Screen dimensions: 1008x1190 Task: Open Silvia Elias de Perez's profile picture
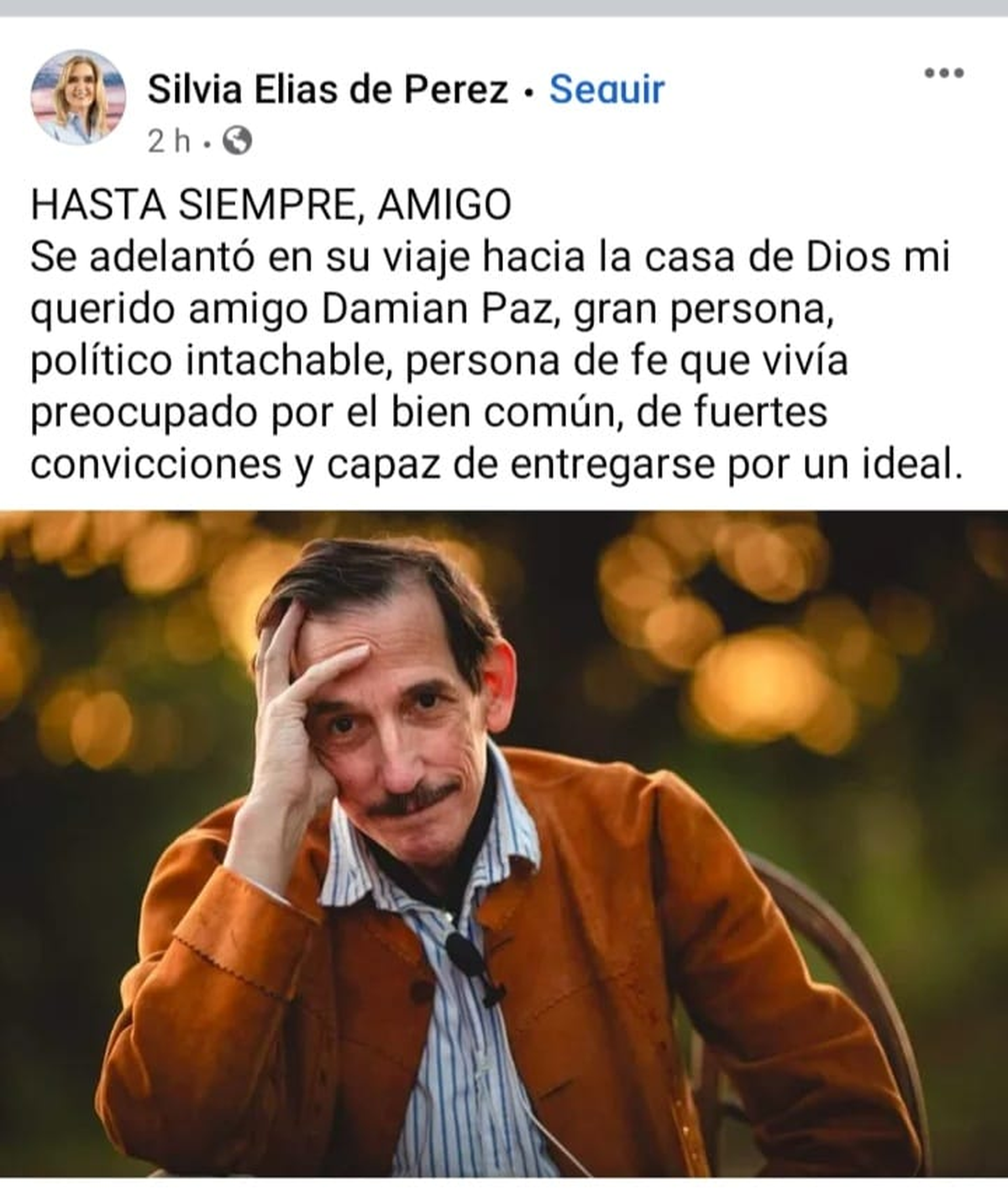click(x=78, y=97)
